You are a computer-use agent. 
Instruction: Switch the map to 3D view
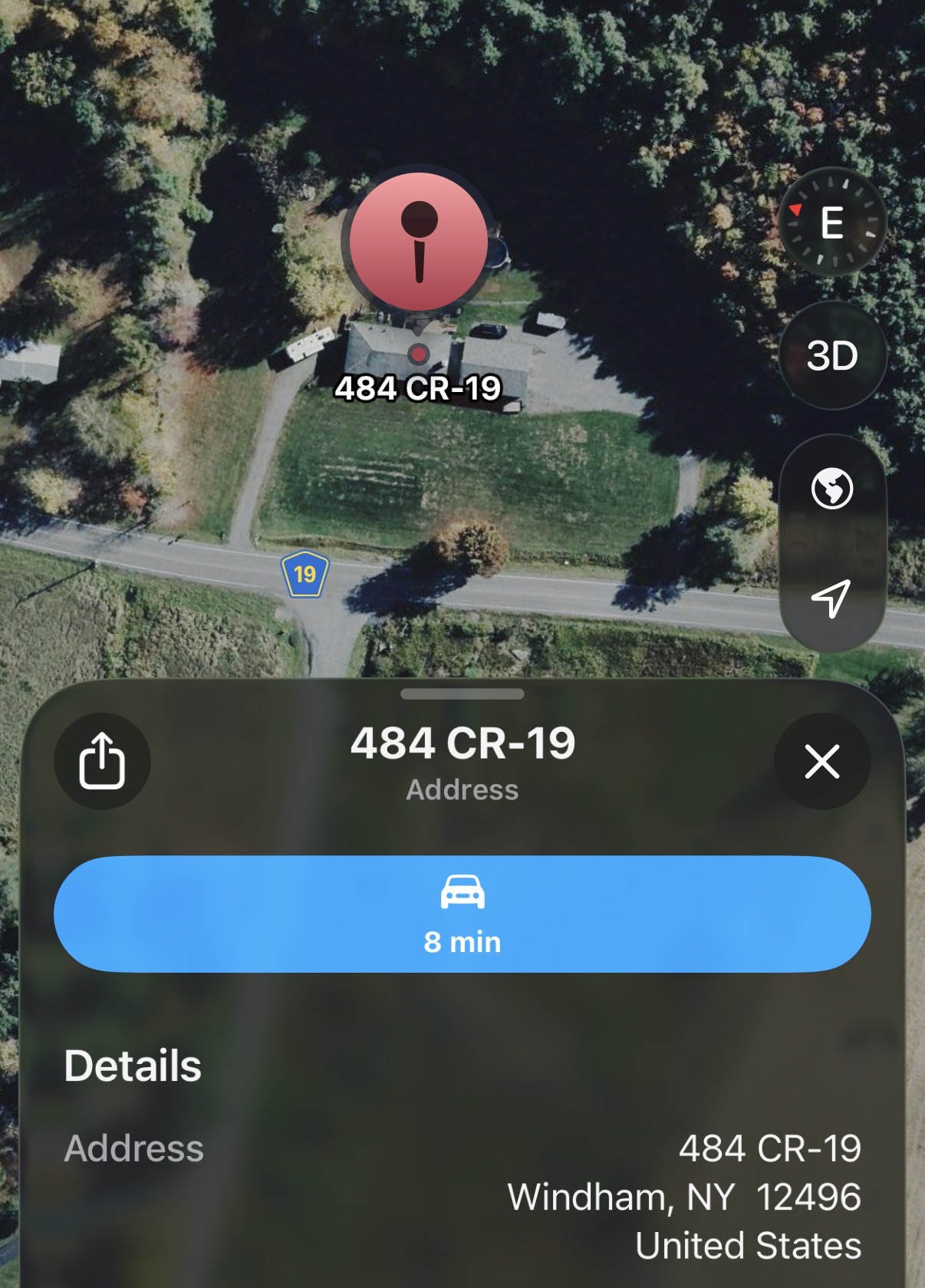point(832,355)
